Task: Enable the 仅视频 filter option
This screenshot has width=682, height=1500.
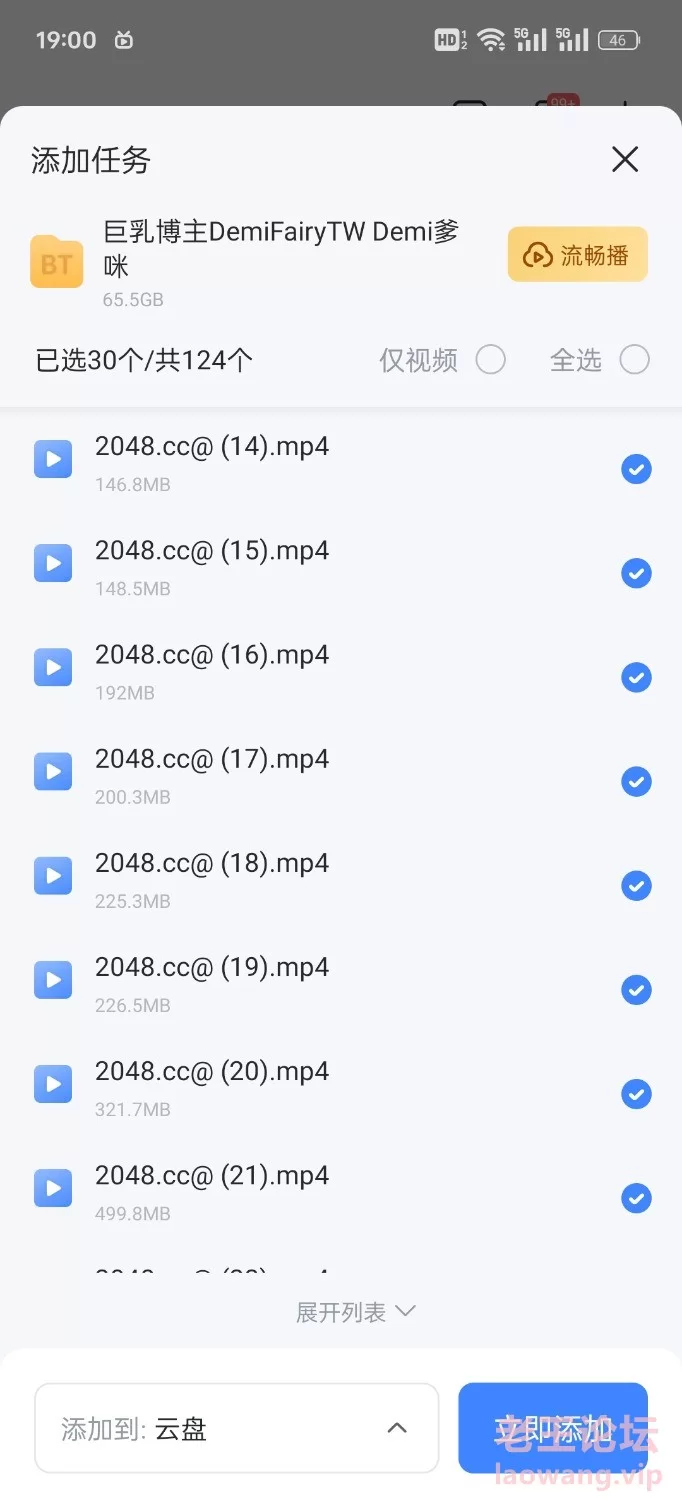Action: click(490, 360)
